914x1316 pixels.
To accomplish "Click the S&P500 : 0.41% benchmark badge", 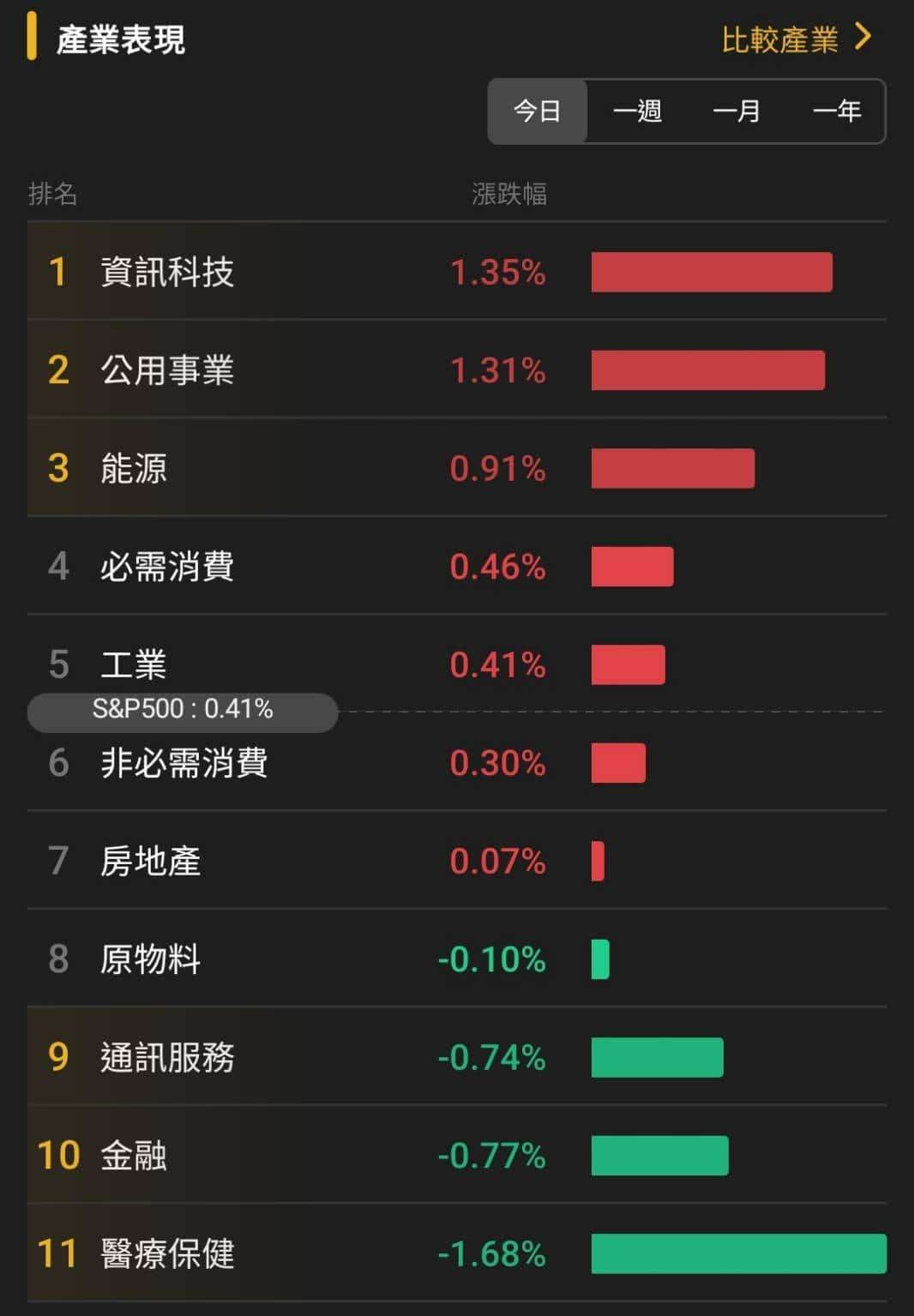I will (183, 710).
